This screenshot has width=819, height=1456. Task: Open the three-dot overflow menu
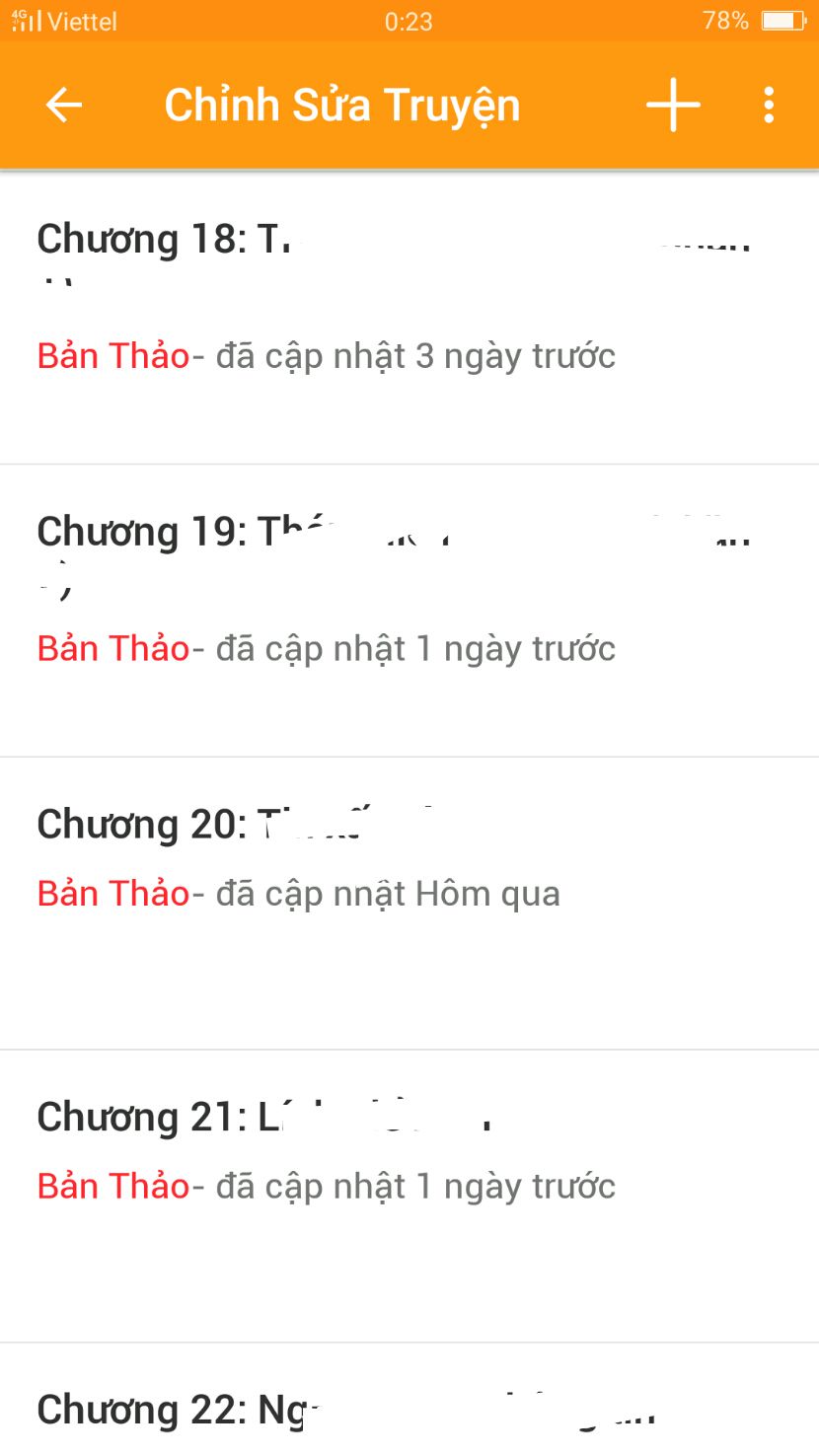coord(769,105)
